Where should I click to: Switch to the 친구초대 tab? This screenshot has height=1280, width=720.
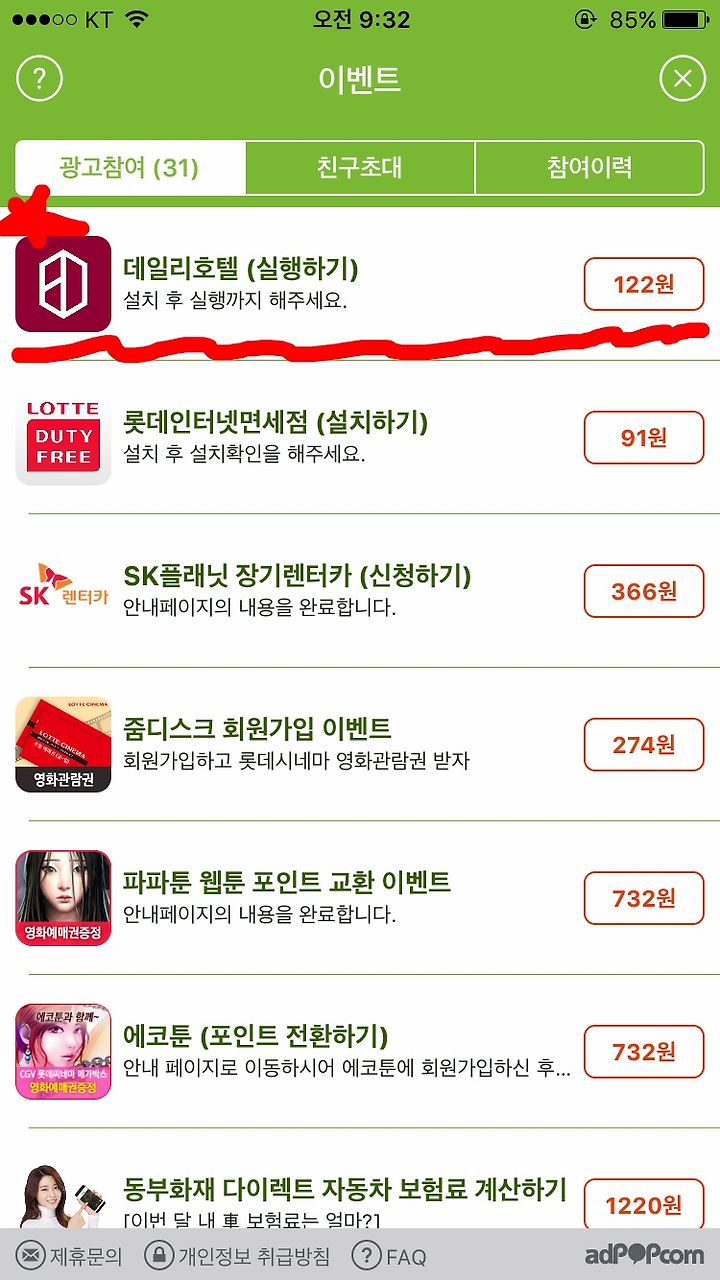pyautogui.click(x=360, y=167)
